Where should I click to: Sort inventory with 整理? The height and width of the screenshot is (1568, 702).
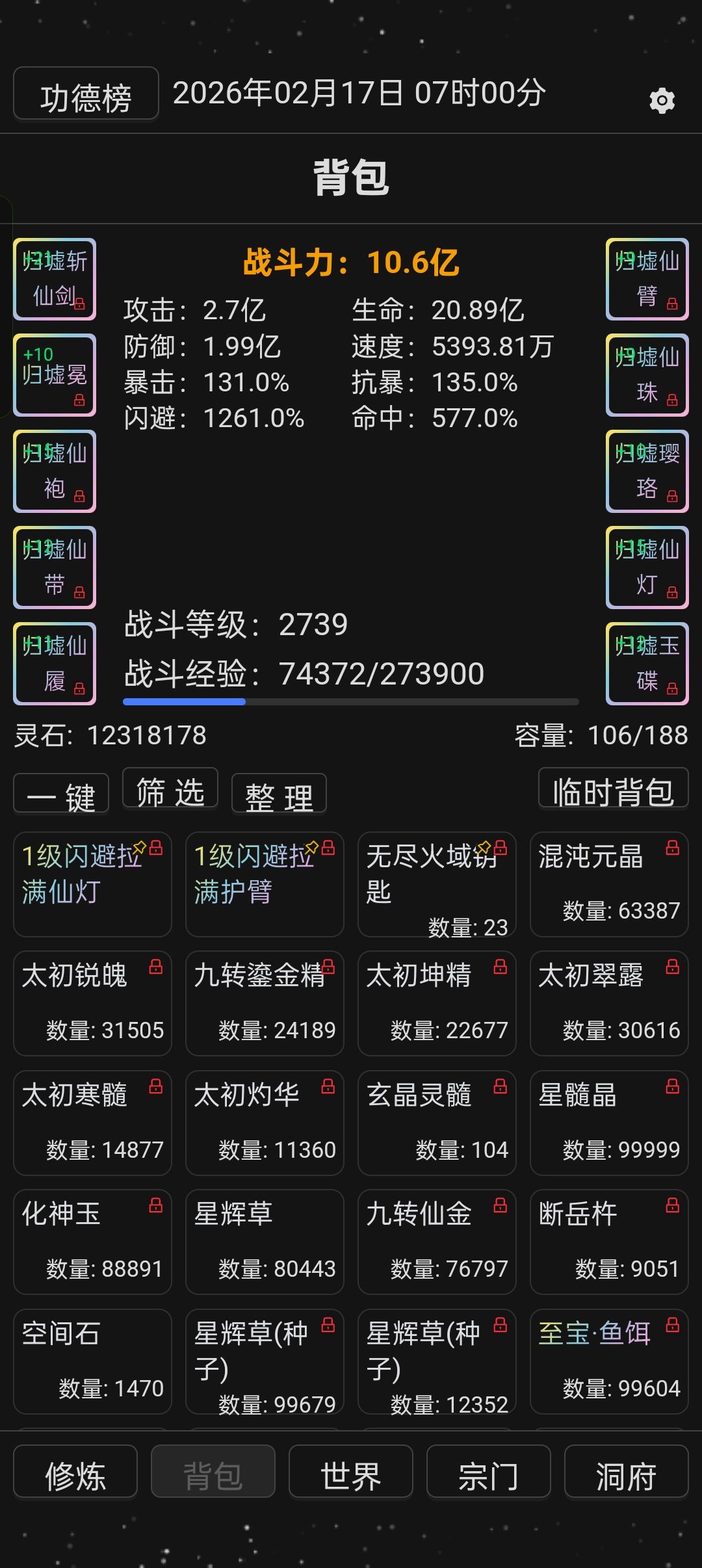tap(279, 793)
